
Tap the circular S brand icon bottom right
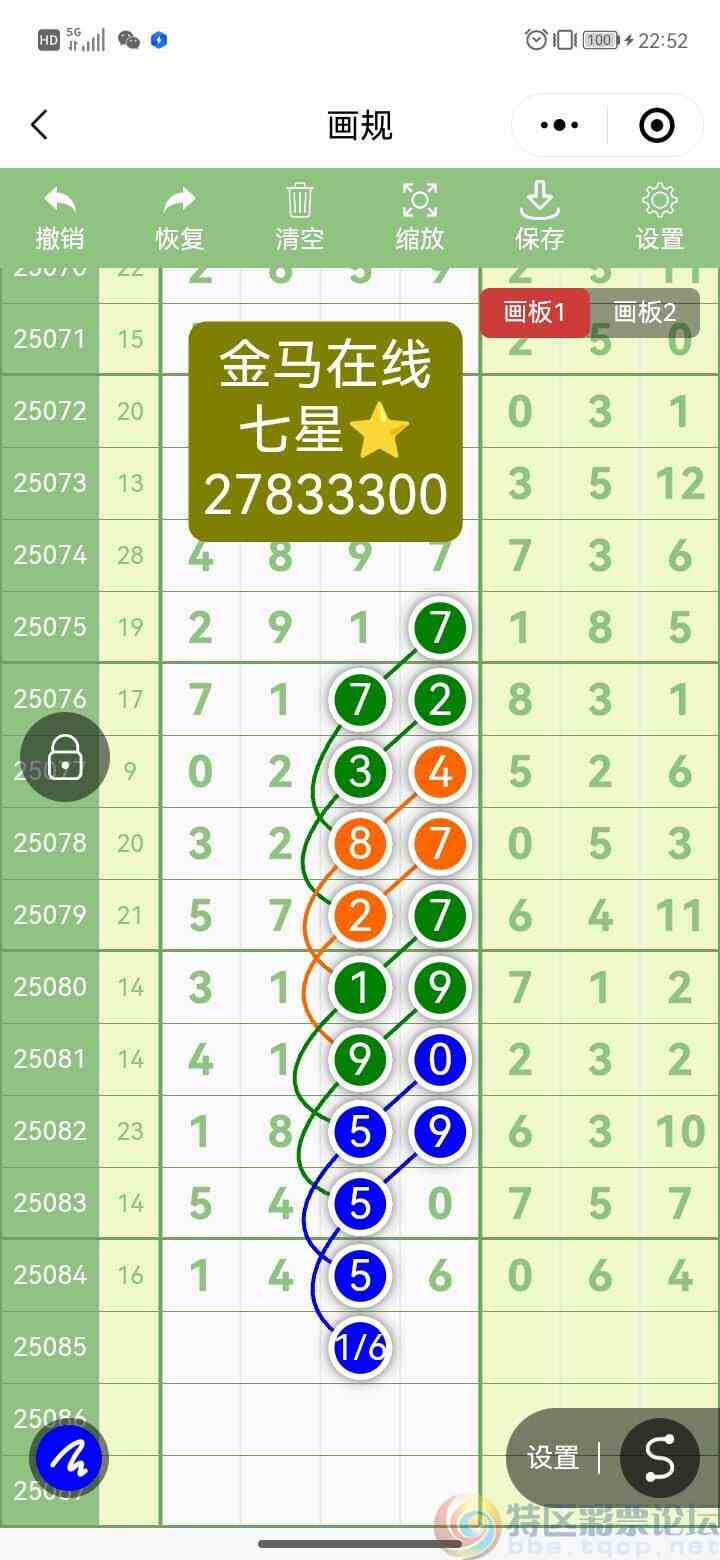659,1457
